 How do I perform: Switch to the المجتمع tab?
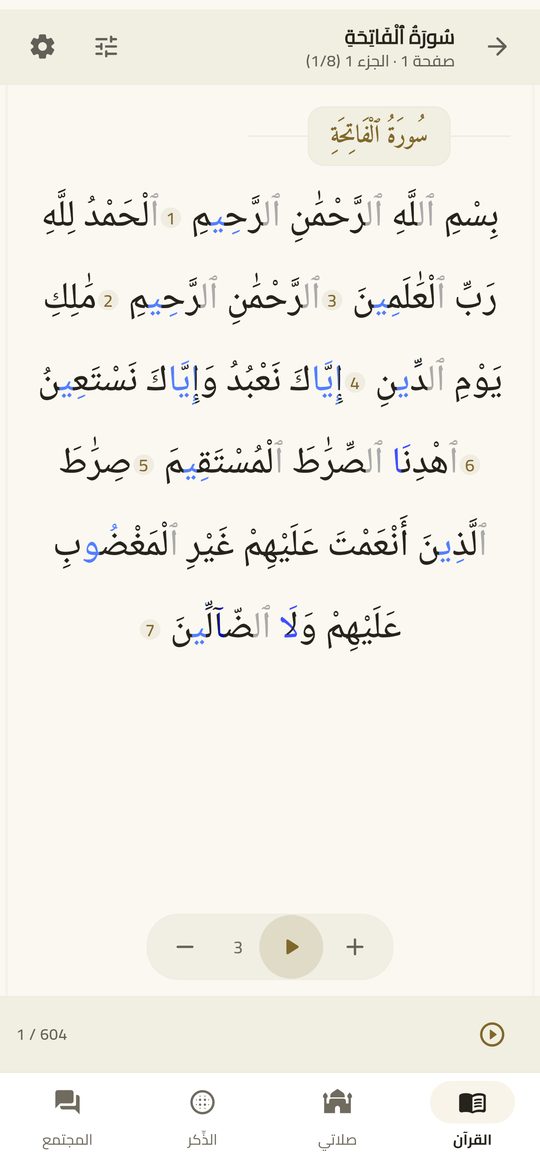pos(67,1118)
